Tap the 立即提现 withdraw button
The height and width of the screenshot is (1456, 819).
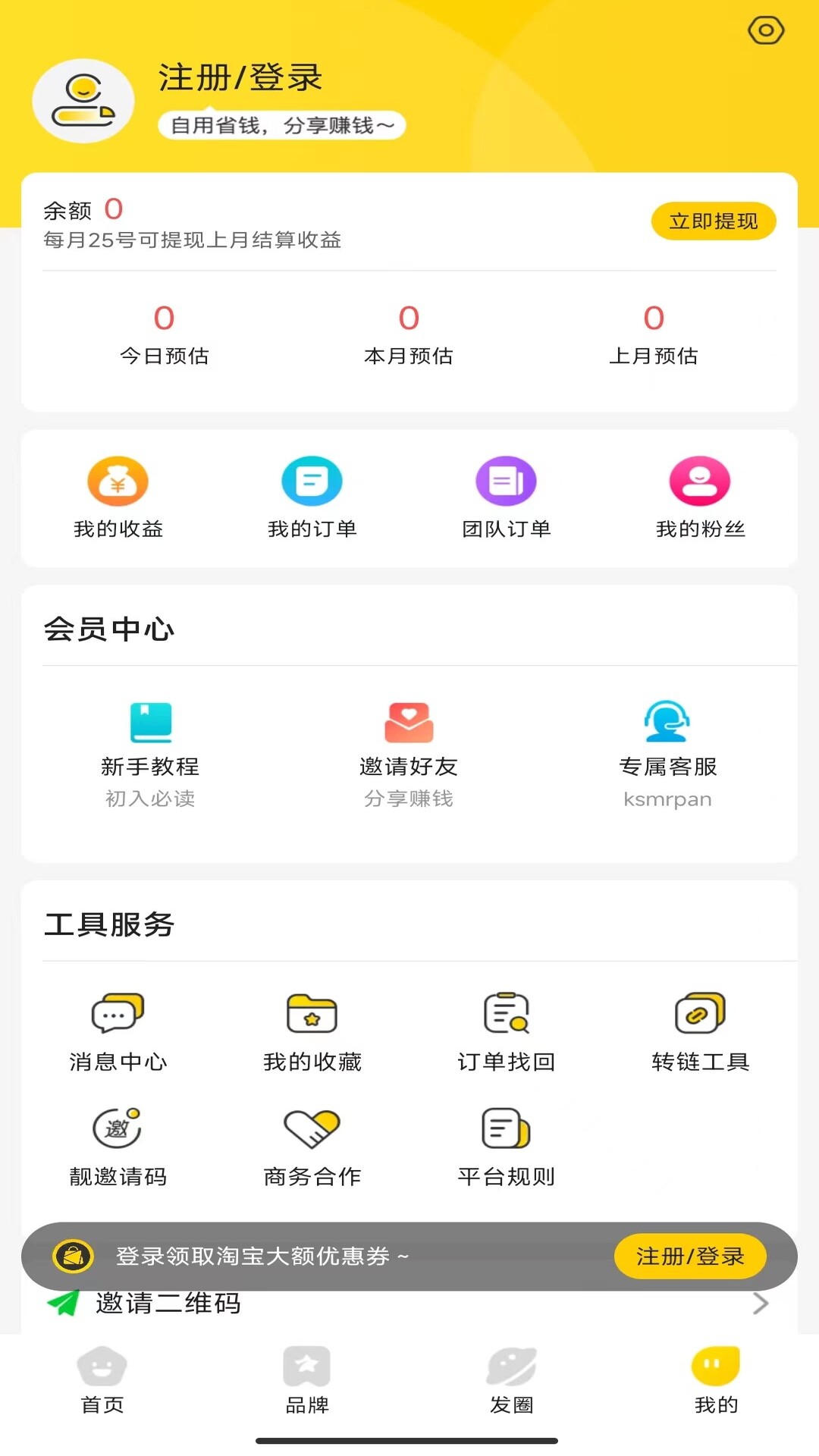click(x=714, y=221)
